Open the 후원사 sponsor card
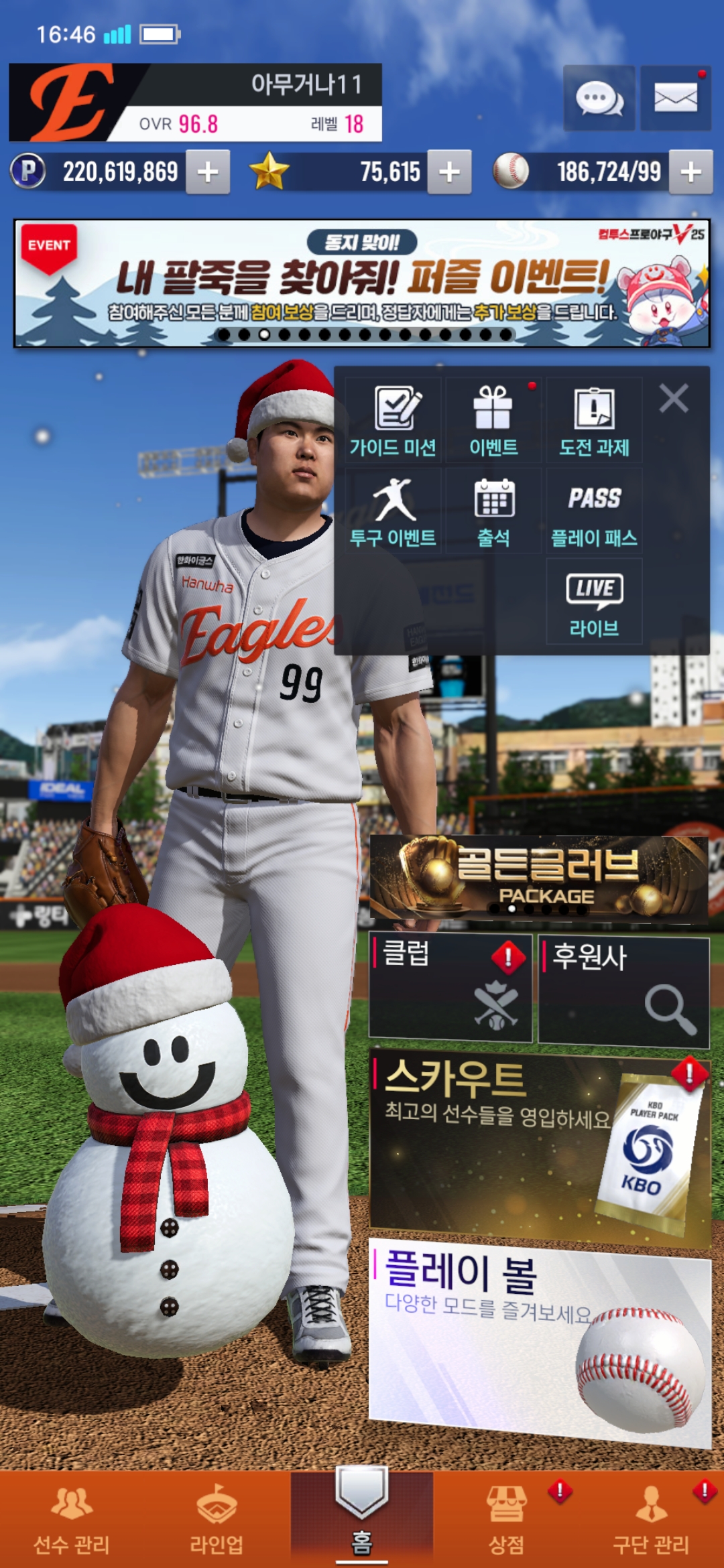Image resolution: width=724 pixels, height=1568 pixels. click(623, 990)
